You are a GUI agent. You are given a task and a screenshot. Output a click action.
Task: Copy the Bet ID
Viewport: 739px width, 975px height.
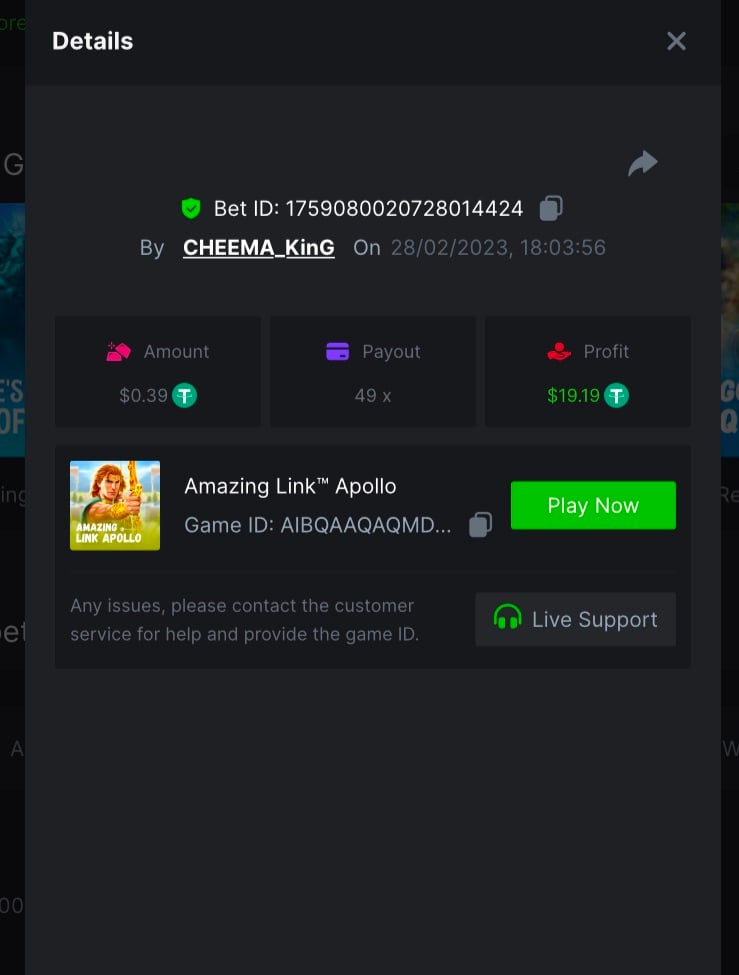point(550,208)
